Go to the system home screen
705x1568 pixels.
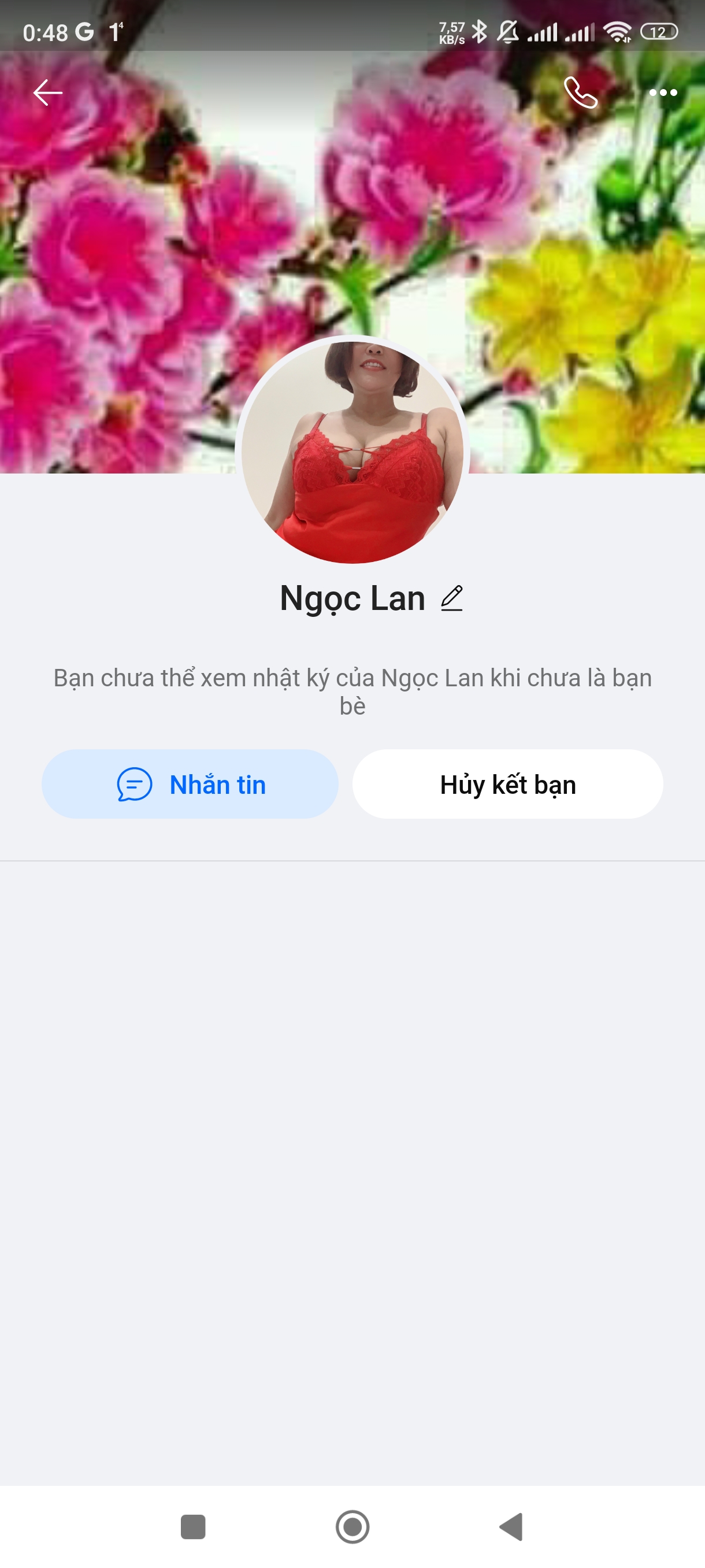coord(352,1526)
